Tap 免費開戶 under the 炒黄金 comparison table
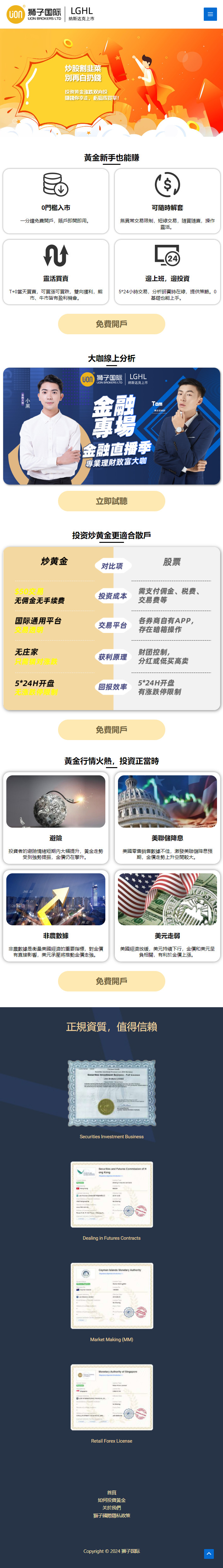Screen dimensions: 223x1568 pyautogui.click(x=112, y=729)
